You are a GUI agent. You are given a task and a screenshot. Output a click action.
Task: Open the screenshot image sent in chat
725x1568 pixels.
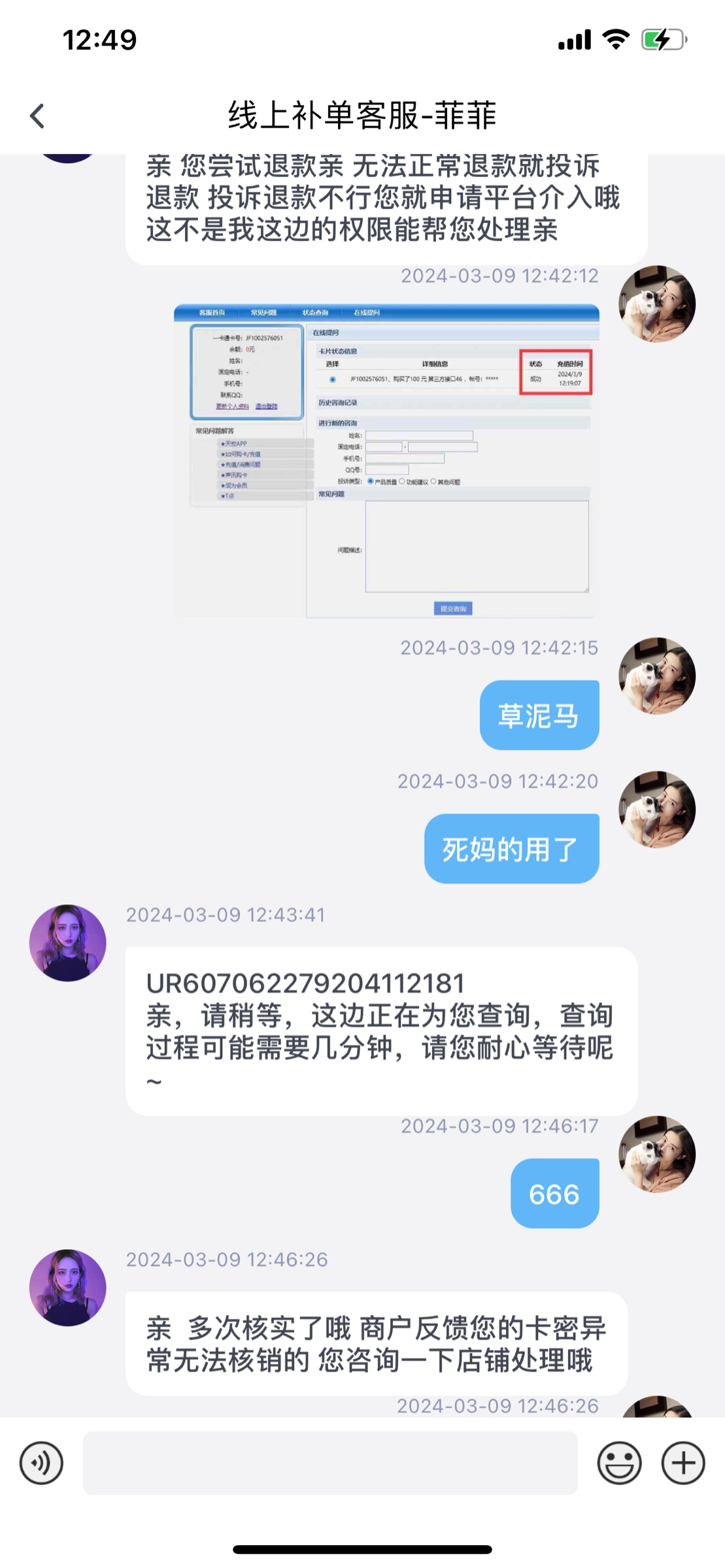(x=386, y=461)
